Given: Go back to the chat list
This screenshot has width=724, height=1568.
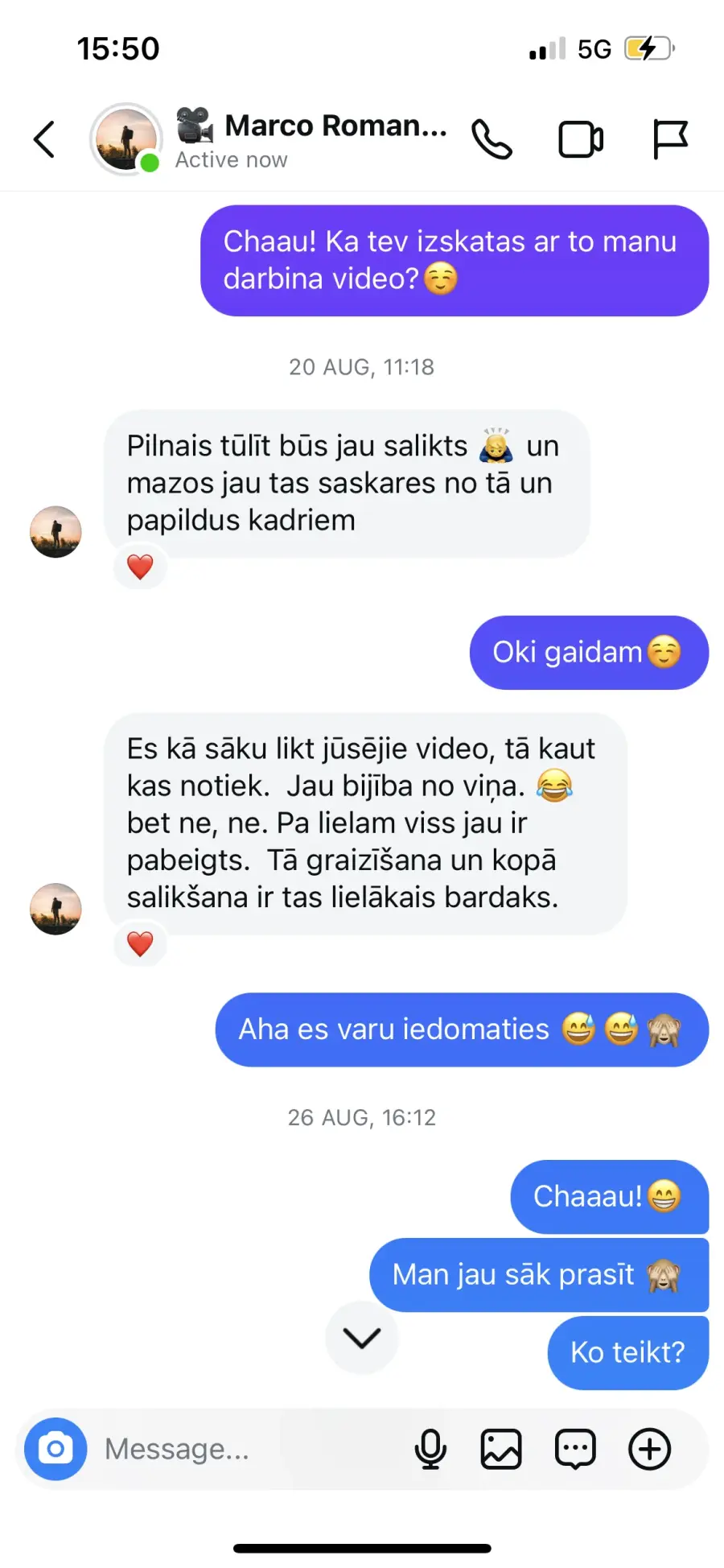Looking at the screenshot, I should (44, 139).
